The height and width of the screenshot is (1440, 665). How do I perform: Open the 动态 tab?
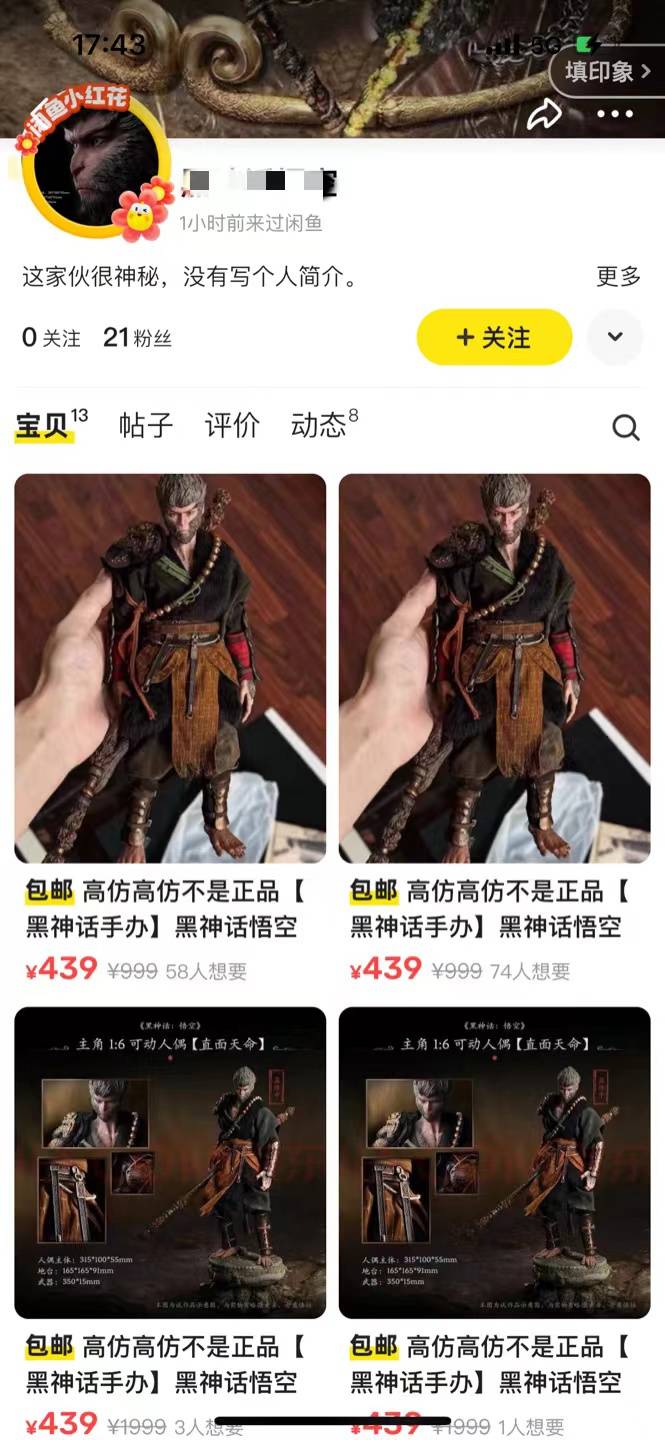(322, 426)
